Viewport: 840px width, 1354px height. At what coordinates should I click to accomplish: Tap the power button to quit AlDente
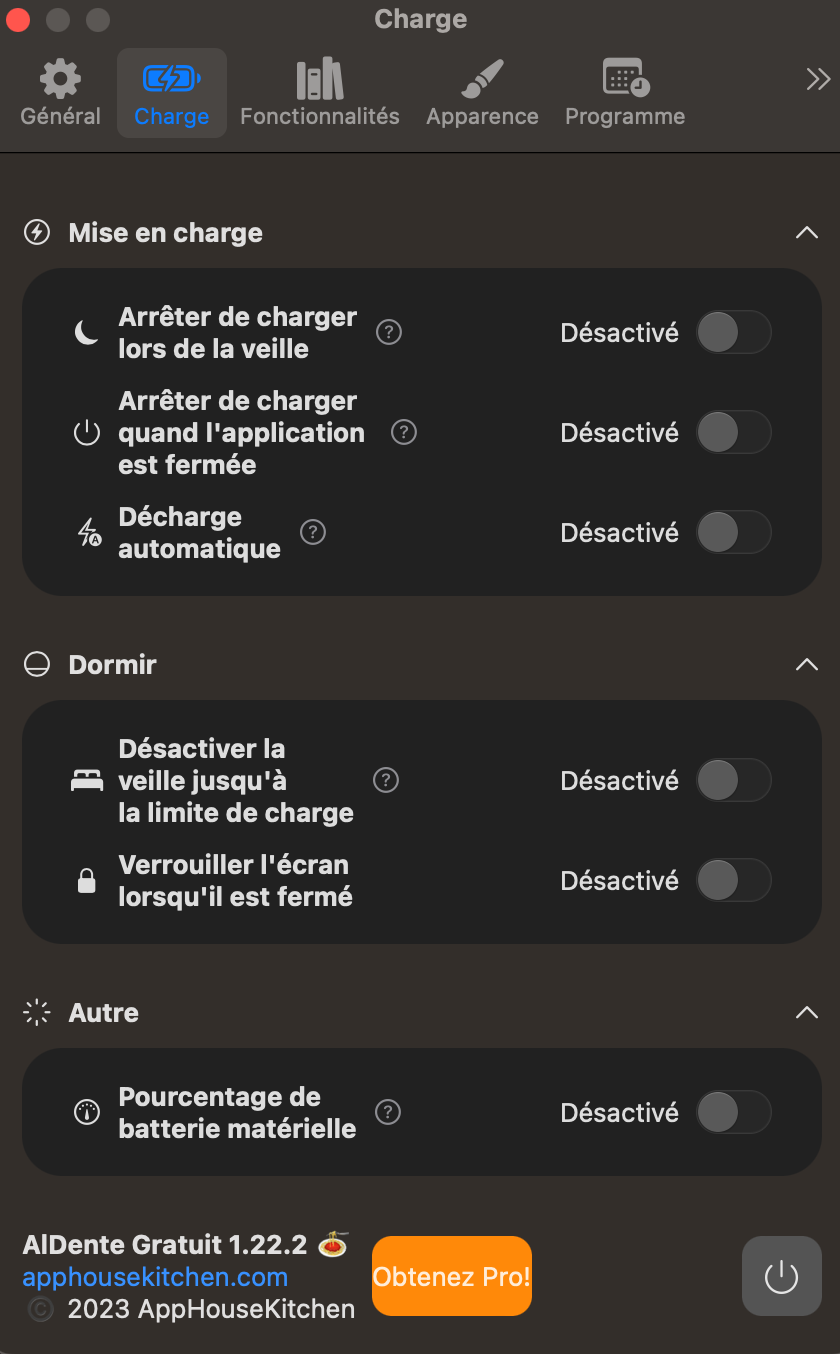coord(780,1276)
